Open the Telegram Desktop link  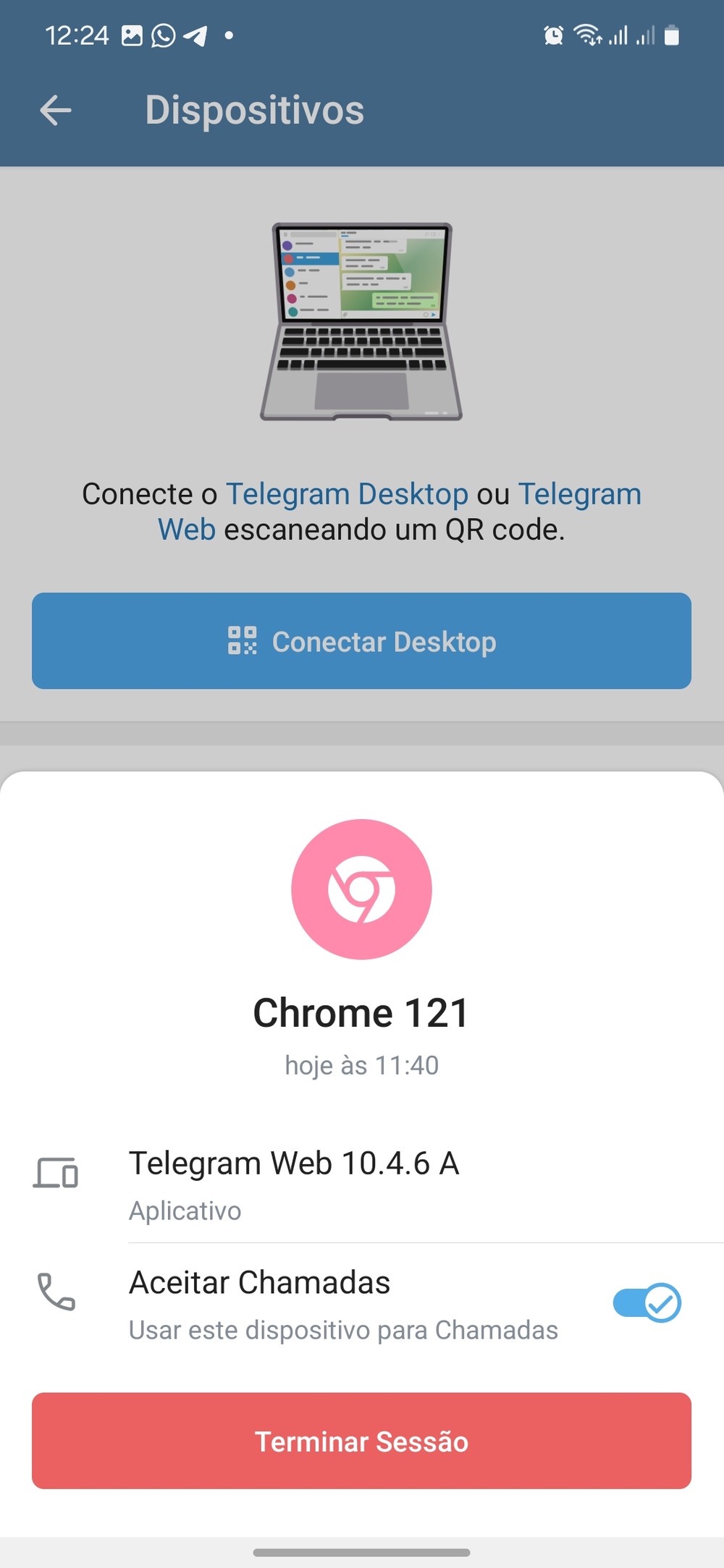(x=347, y=494)
